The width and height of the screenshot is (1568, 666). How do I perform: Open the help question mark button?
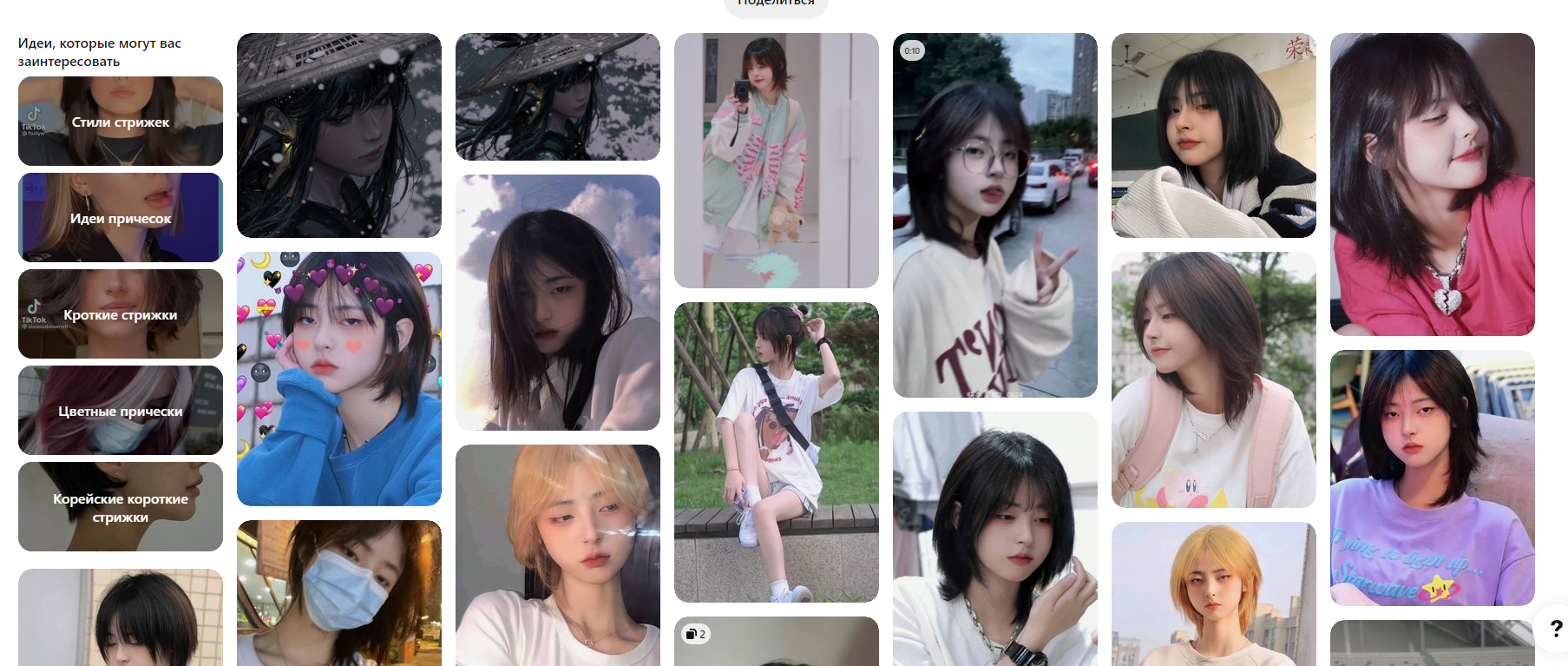1555,628
